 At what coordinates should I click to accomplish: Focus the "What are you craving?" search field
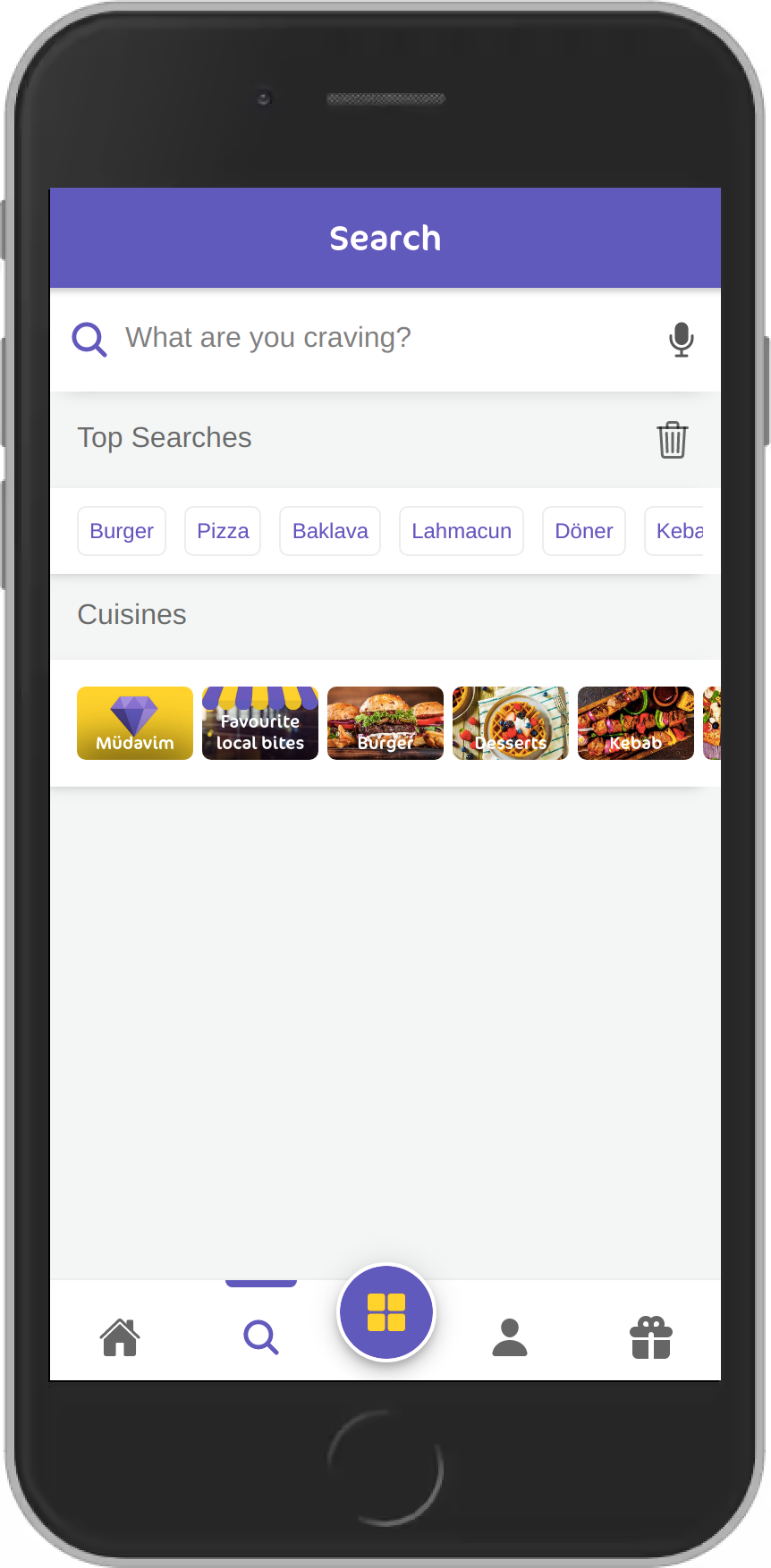[x=385, y=339]
